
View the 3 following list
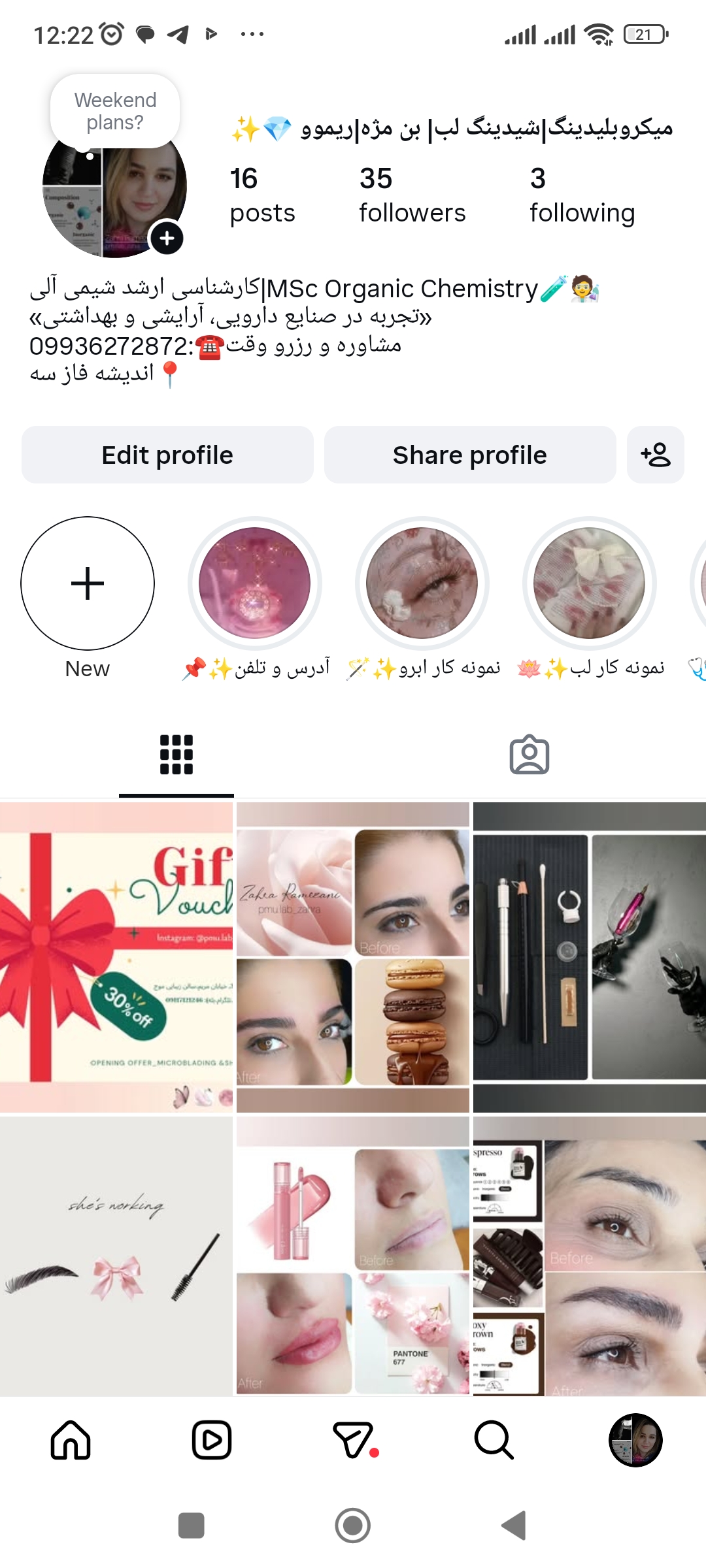coord(582,195)
